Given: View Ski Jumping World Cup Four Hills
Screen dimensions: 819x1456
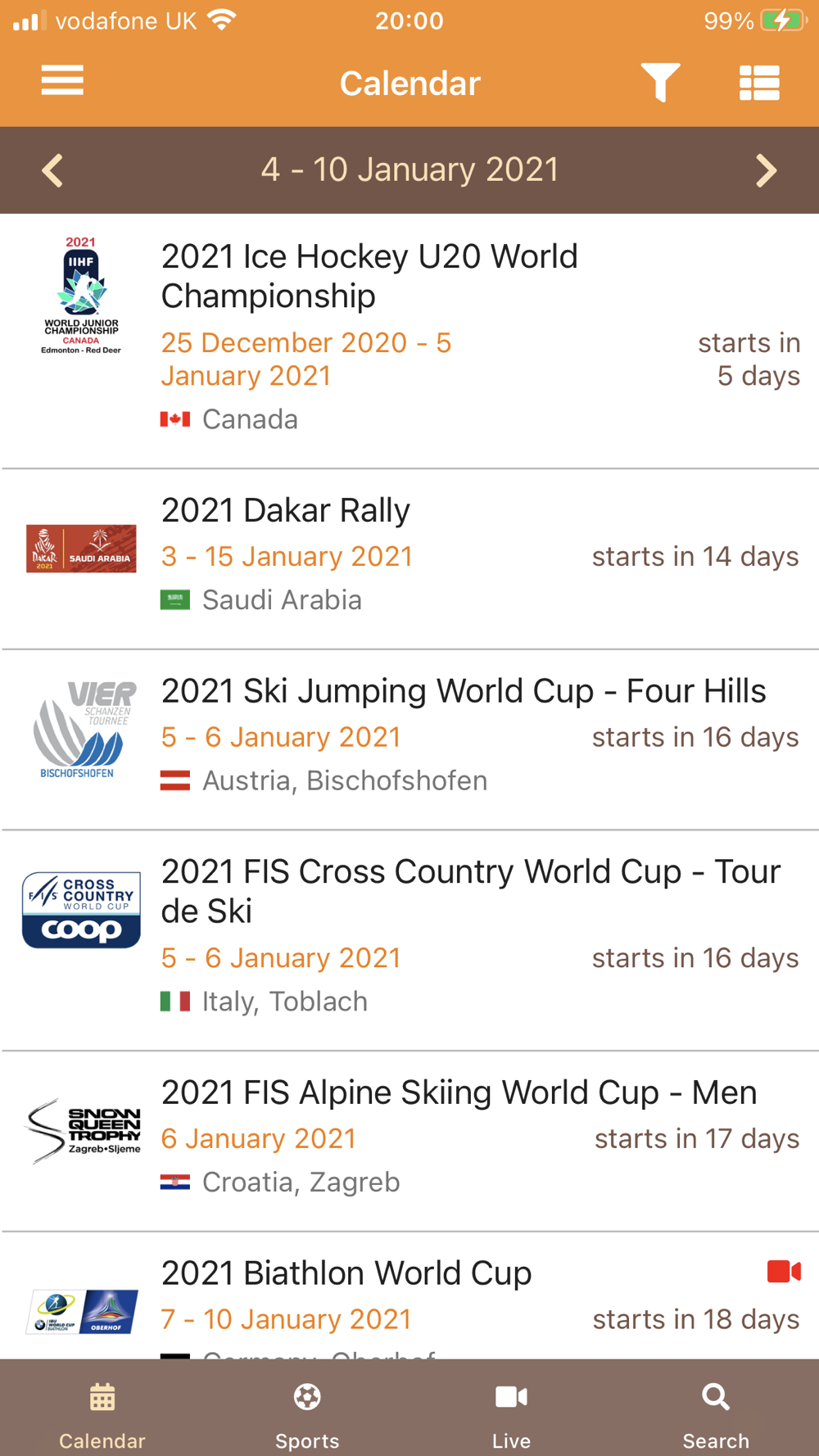Looking at the screenshot, I should click(x=409, y=740).
